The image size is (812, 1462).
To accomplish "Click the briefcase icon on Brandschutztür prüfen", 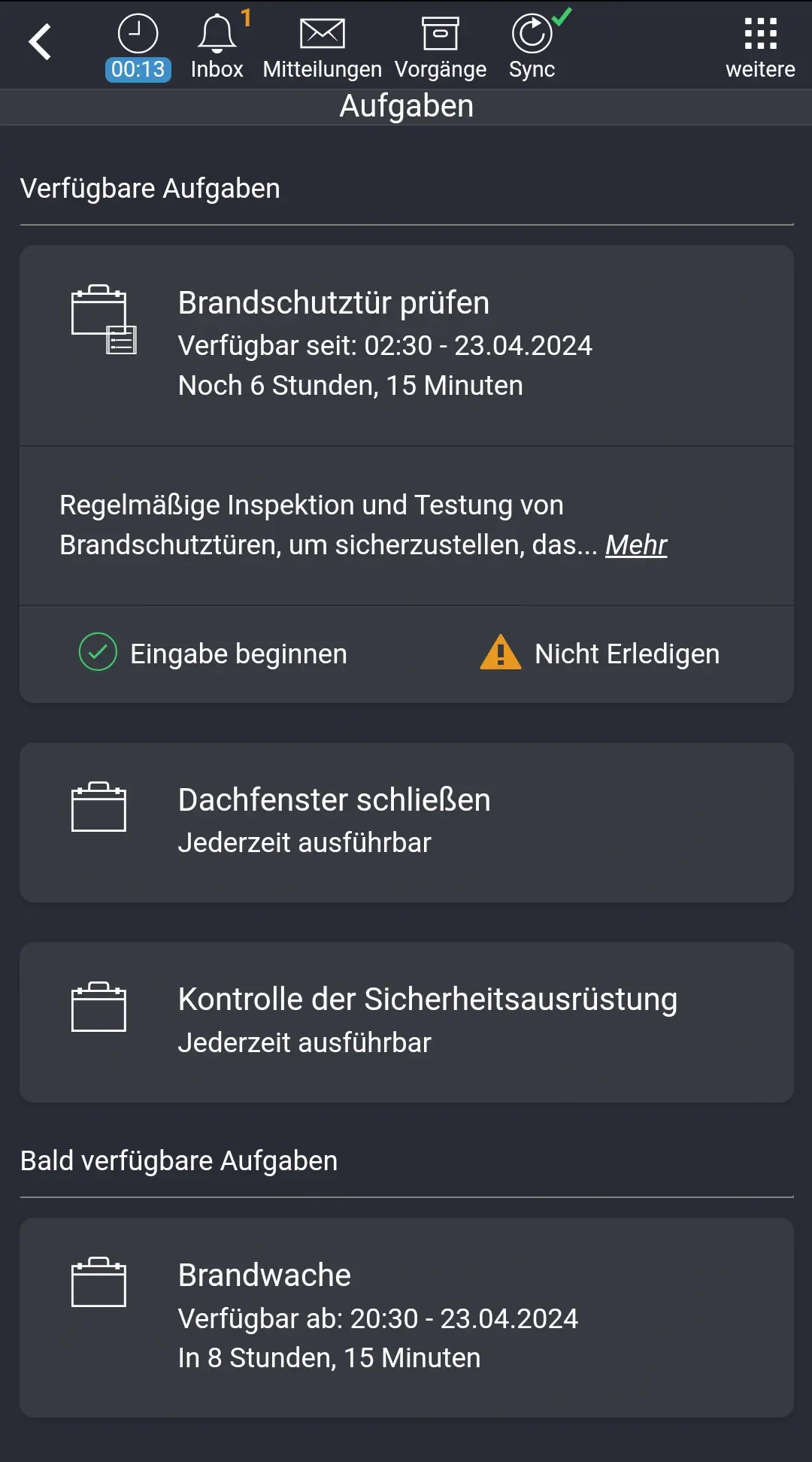I will [100, 316].
